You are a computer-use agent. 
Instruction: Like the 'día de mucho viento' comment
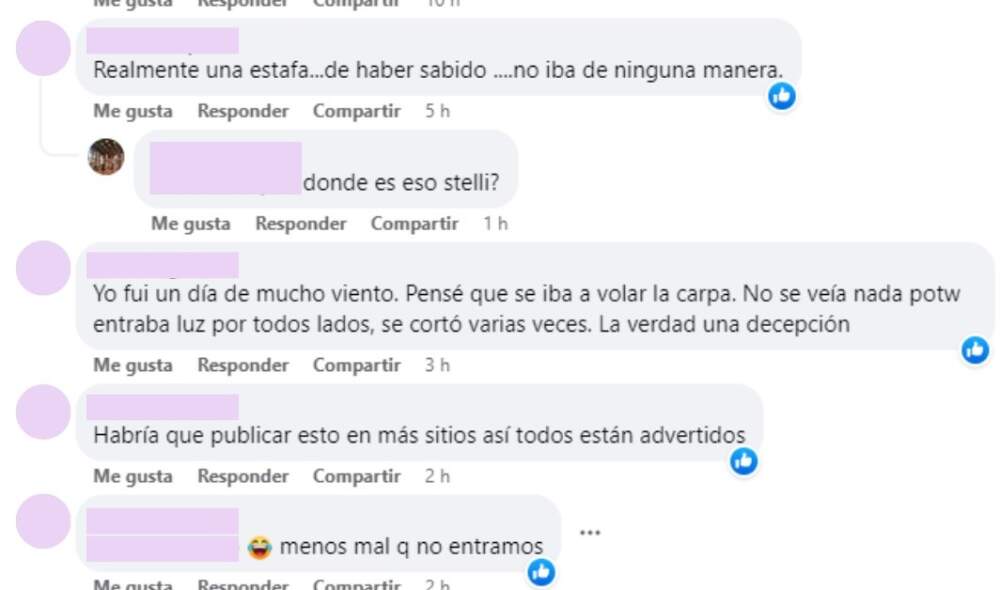click(x=132, y=365)
